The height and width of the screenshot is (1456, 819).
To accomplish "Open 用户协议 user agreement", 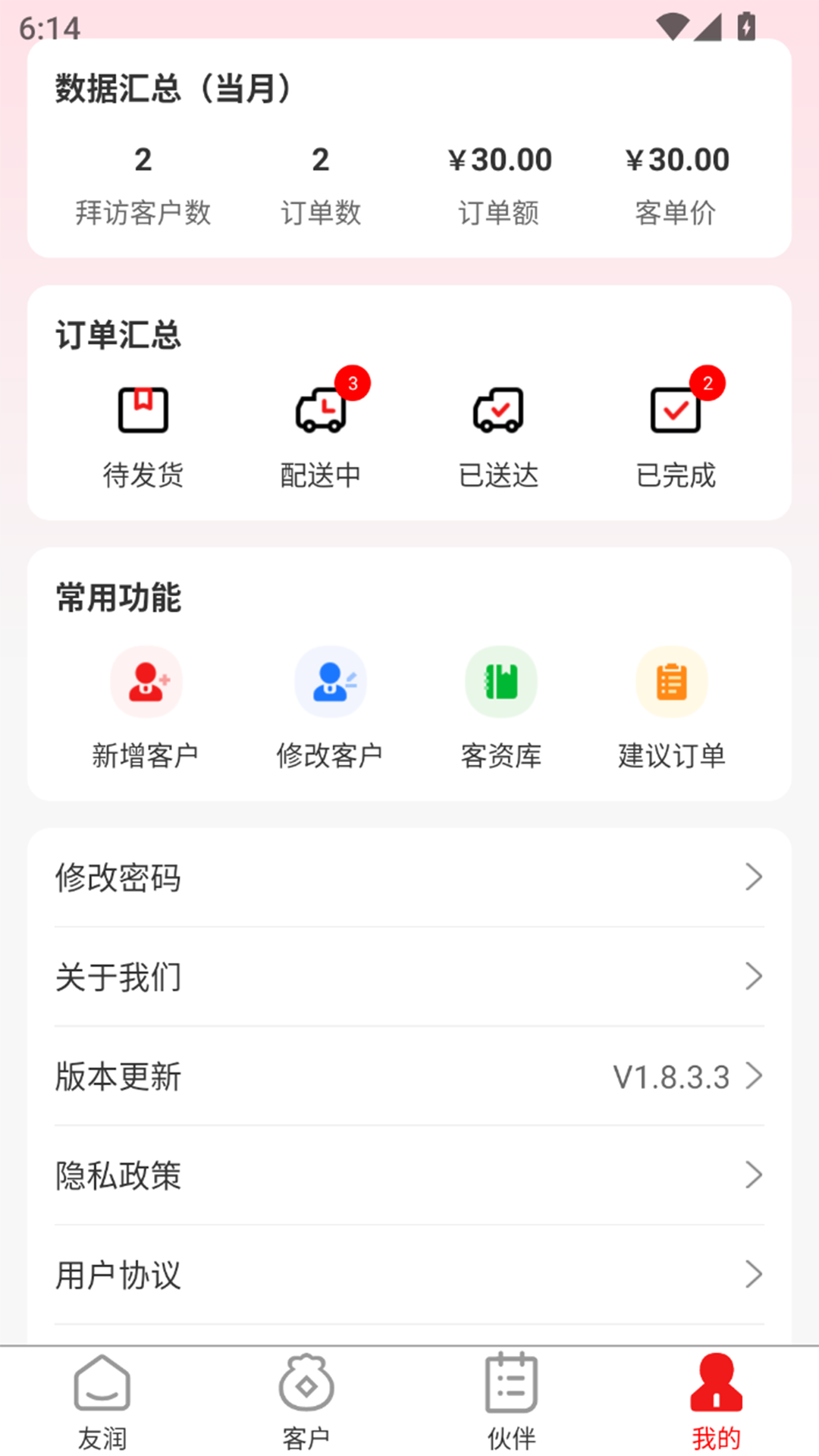I will click(x=118, y=1276).
